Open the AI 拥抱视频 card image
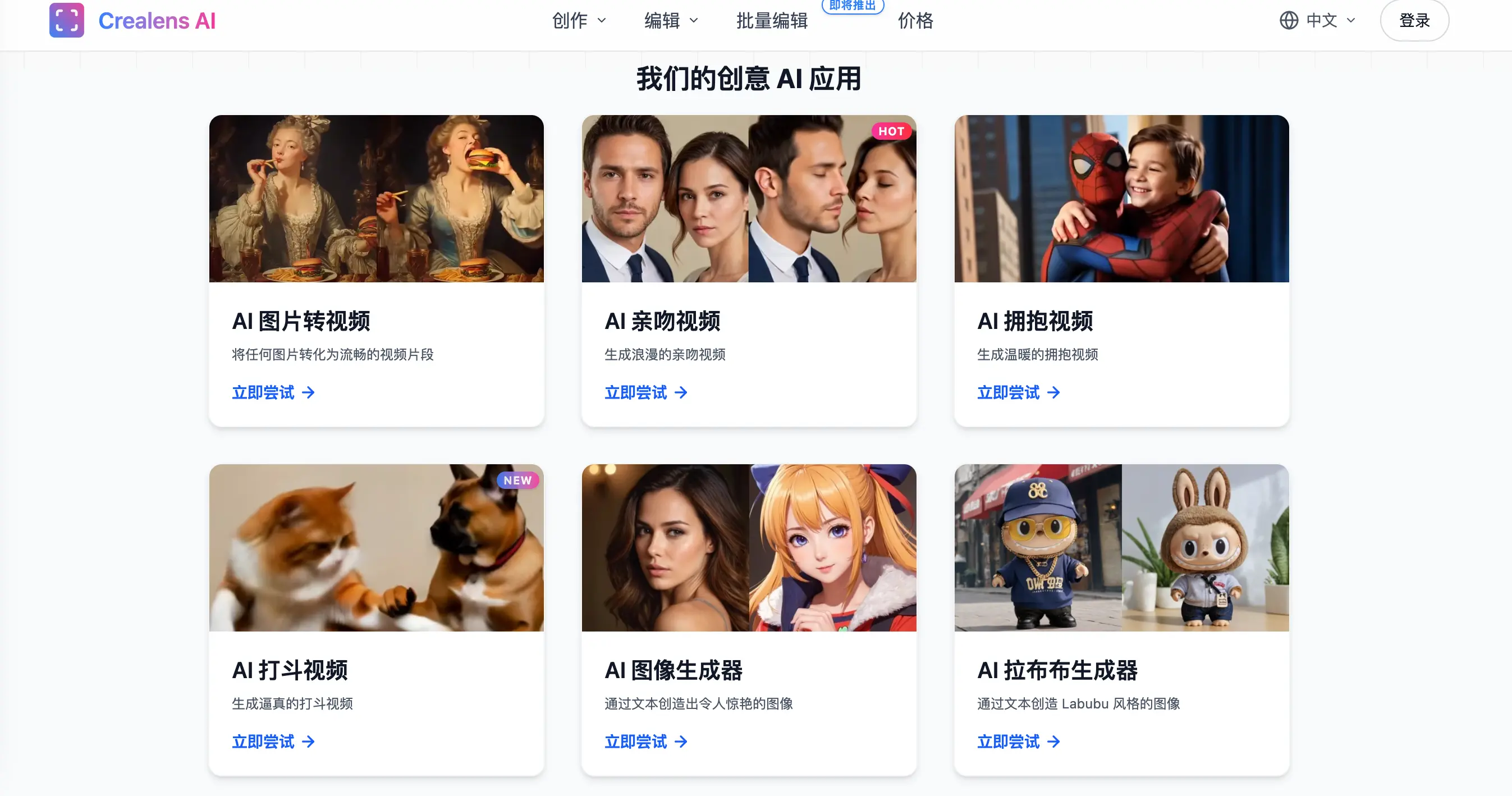Image resolution: width=1512 pixels, height=796 pixels. (1121, 198)
